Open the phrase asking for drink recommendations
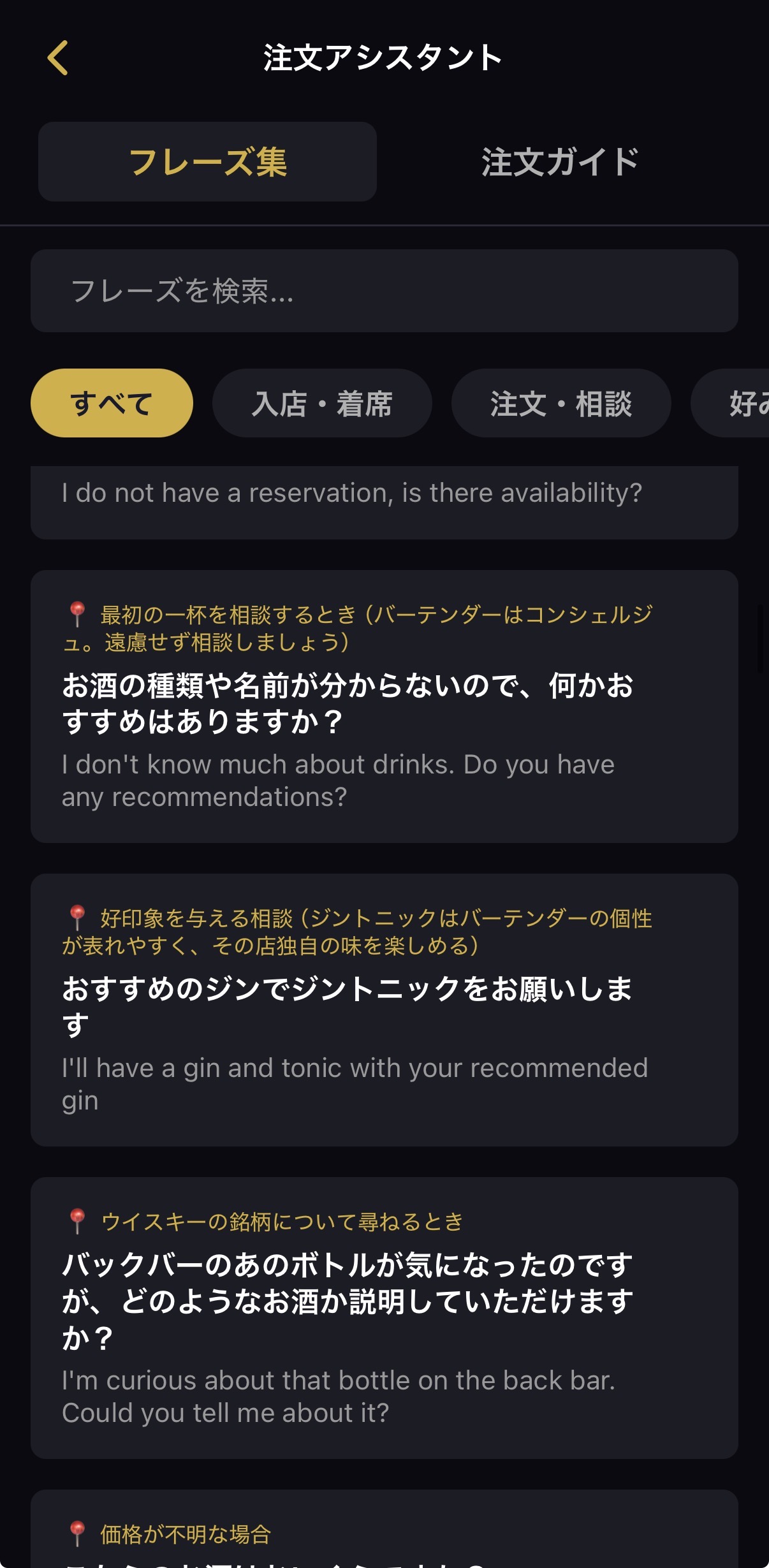 coord(384,707)
